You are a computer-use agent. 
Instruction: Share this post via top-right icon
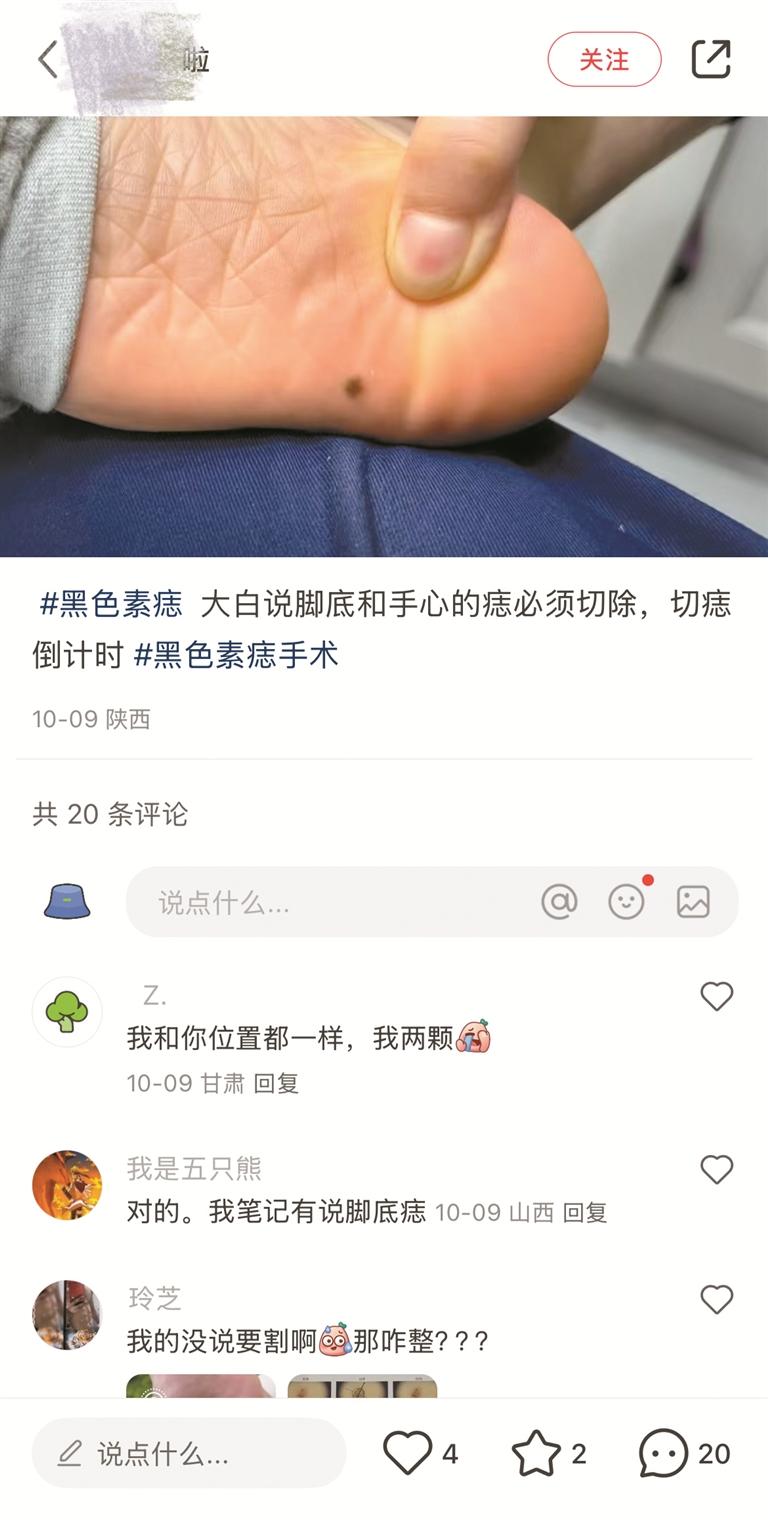tap(711, 60)
